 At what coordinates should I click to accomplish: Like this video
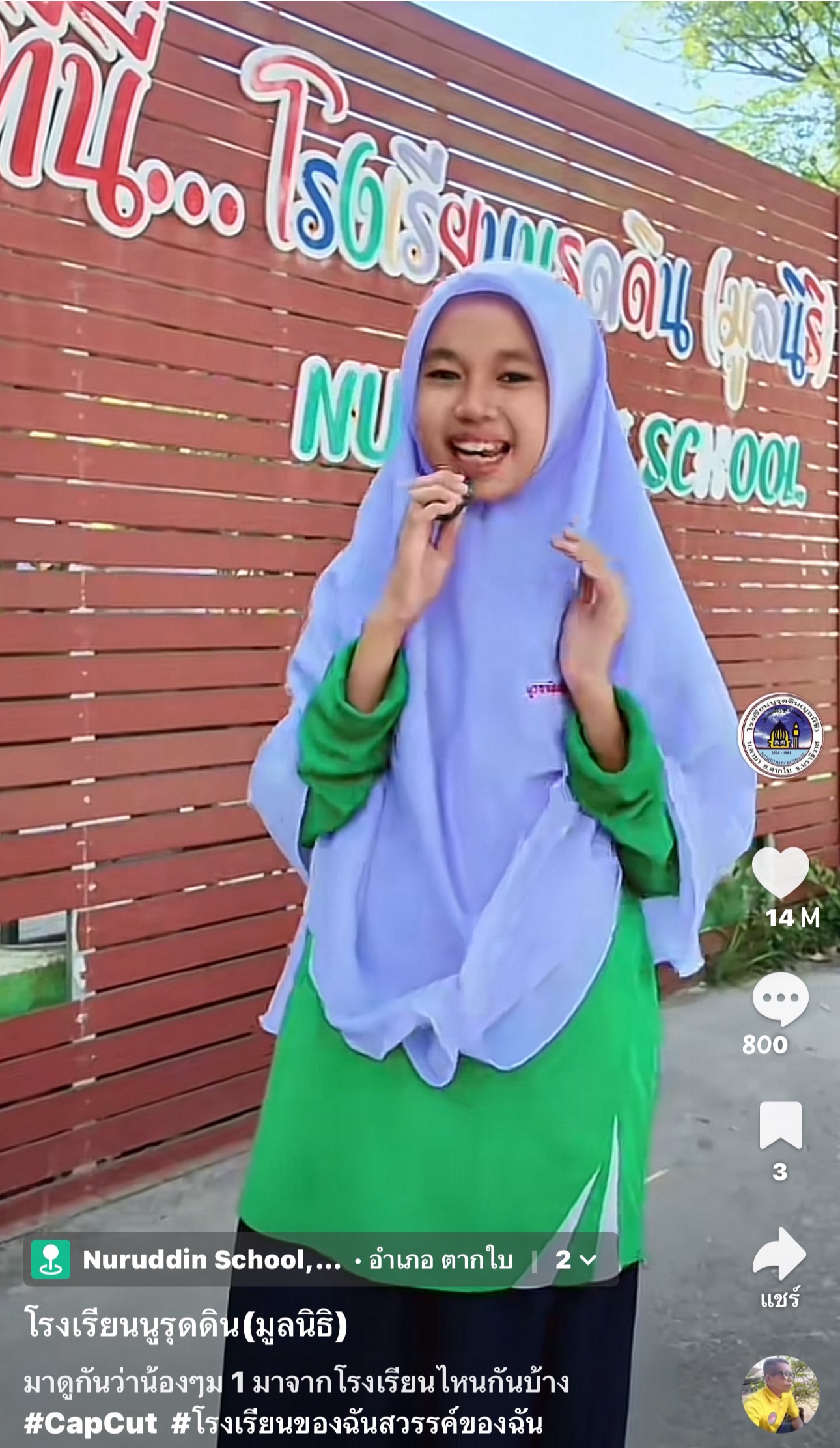780,874
